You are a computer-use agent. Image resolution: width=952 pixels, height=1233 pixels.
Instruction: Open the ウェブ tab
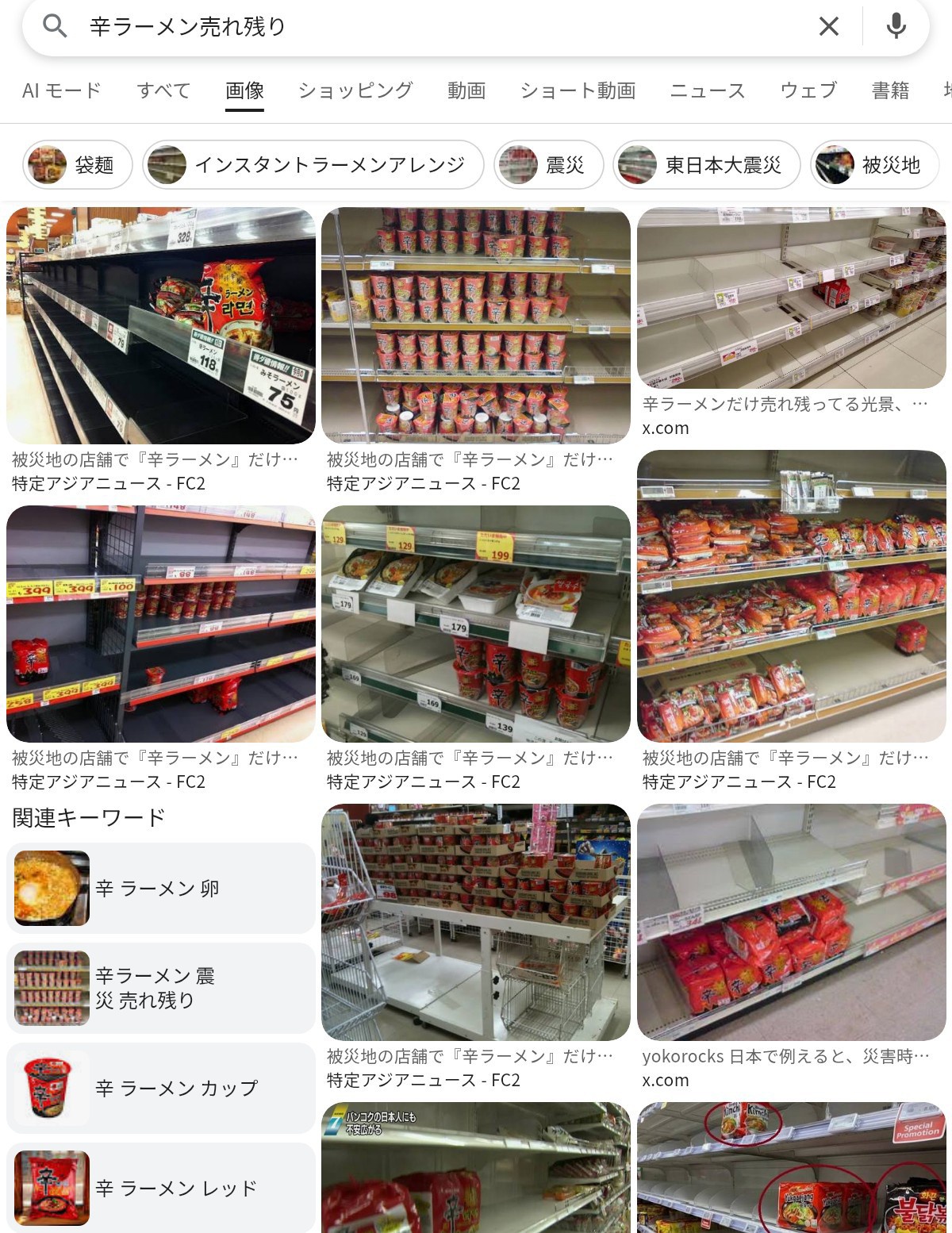[x=808, y=90]
